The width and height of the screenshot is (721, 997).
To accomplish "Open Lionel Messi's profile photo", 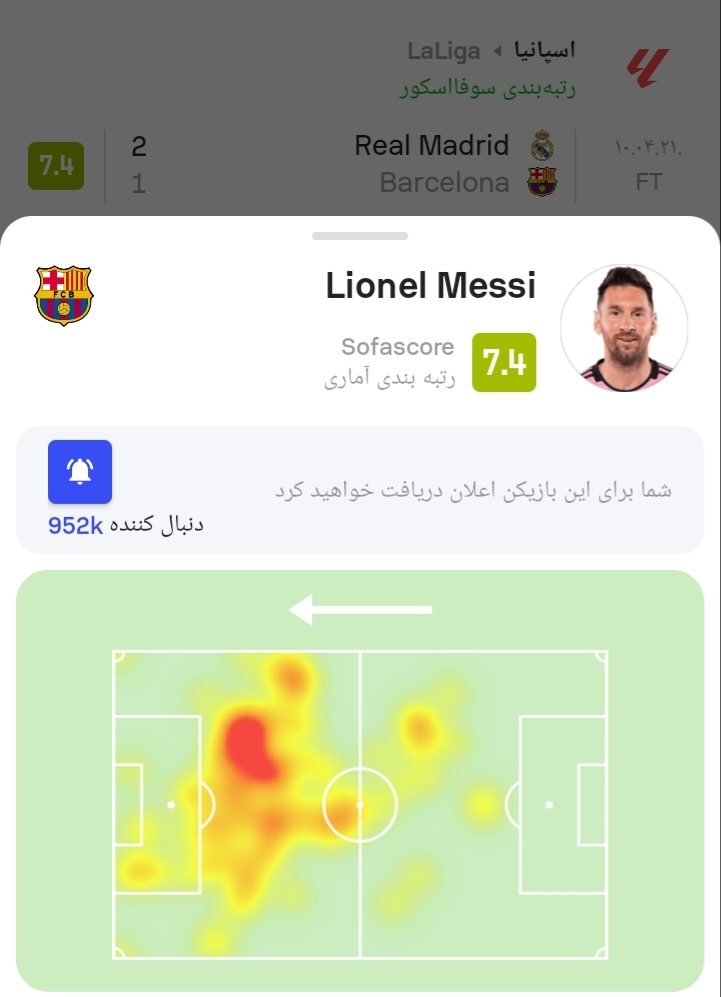I will tap(624, 329).
